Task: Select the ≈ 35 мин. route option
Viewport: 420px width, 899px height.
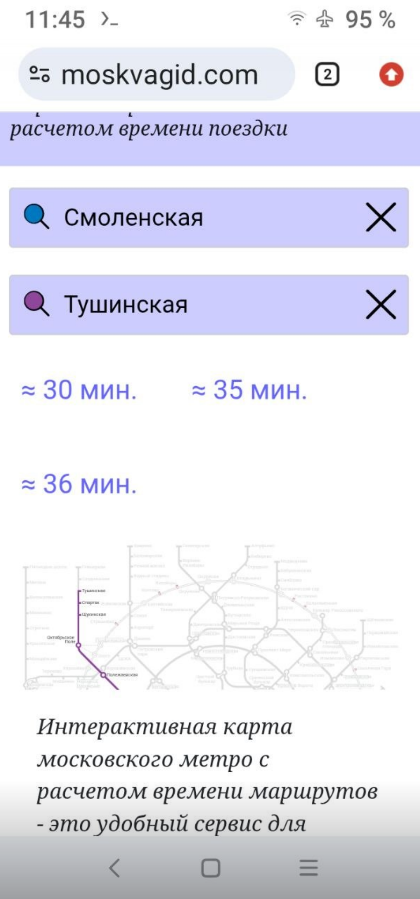Action: pos(249,391)
